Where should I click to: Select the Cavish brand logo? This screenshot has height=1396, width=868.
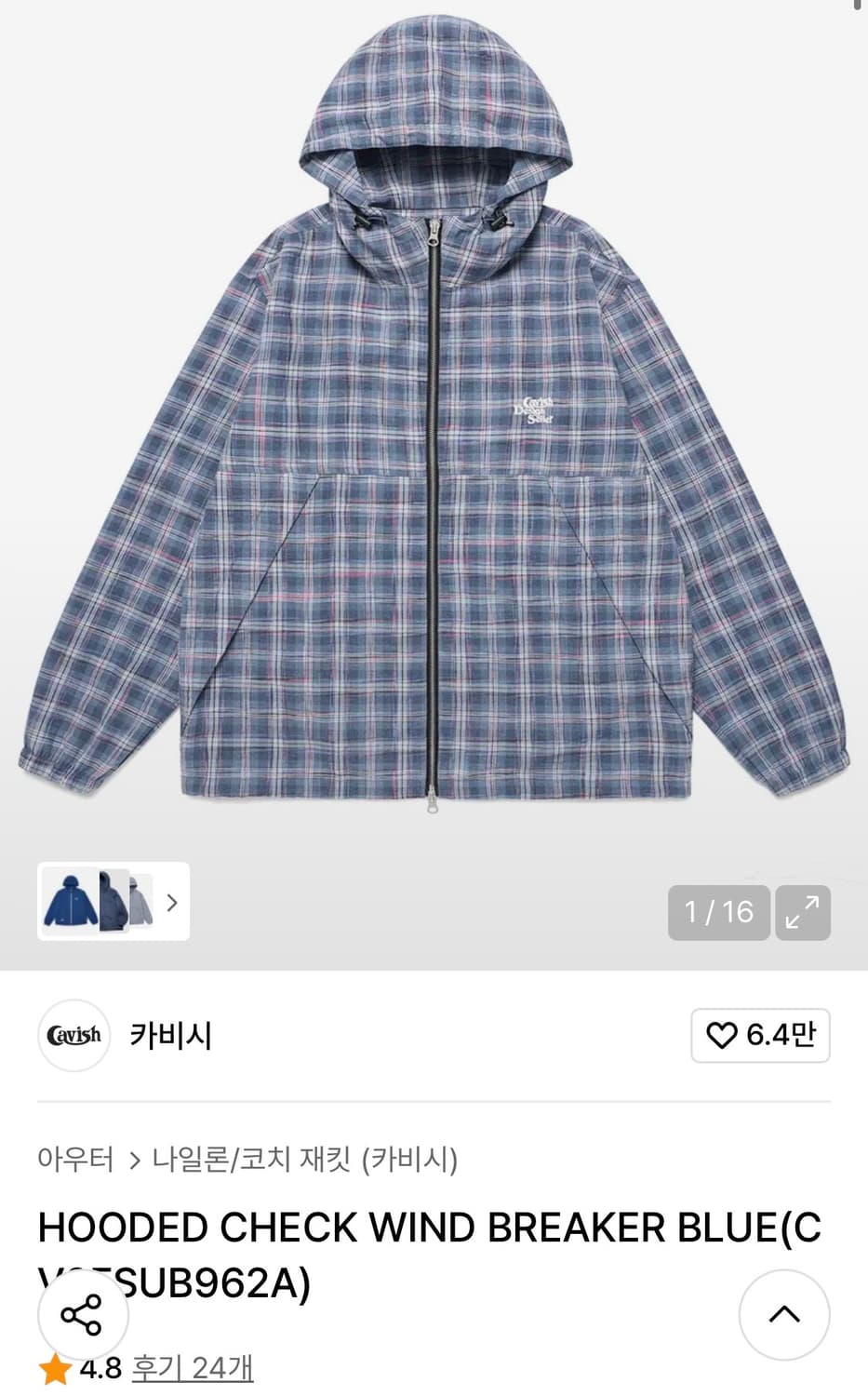(x=73, y=1036)
